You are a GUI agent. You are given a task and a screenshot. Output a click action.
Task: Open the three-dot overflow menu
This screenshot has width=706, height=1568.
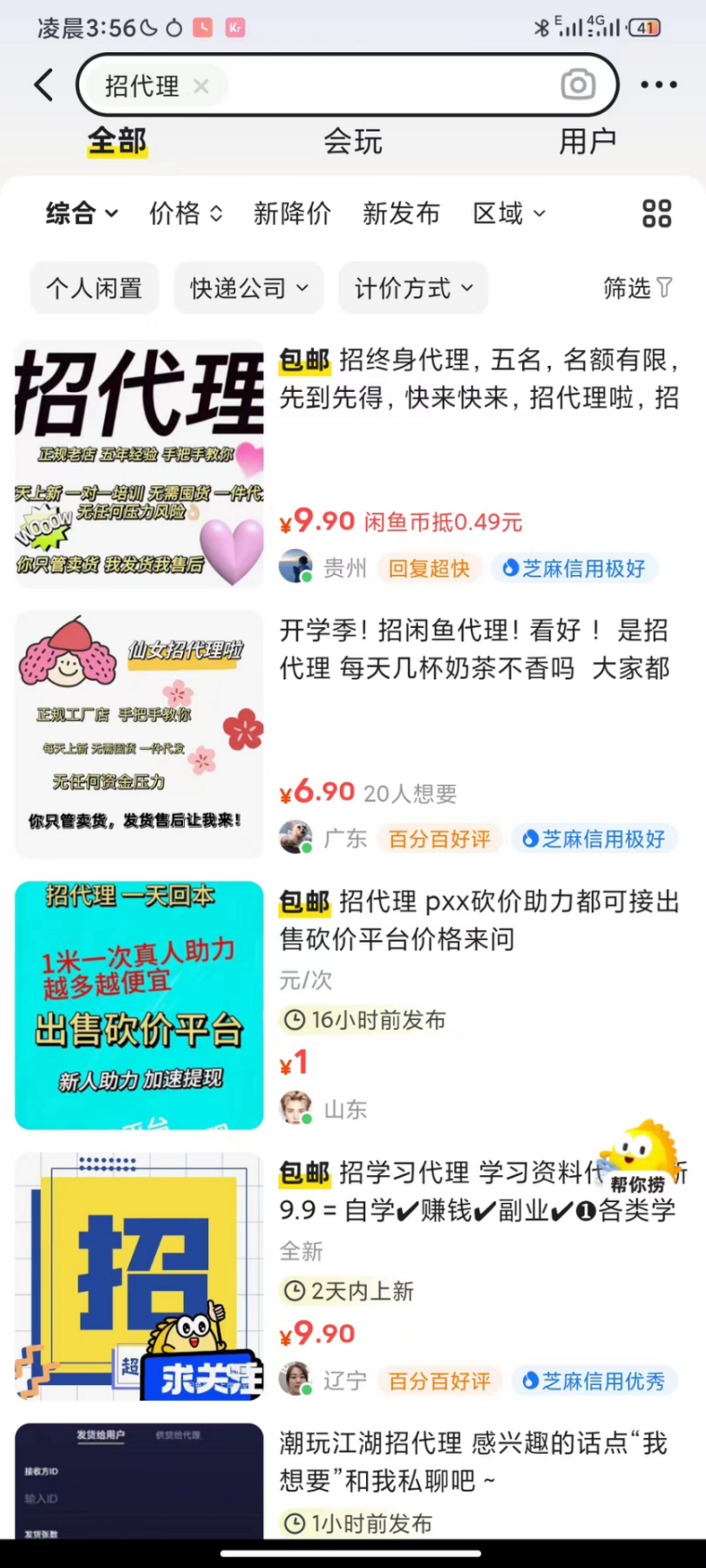click(658, 85)
